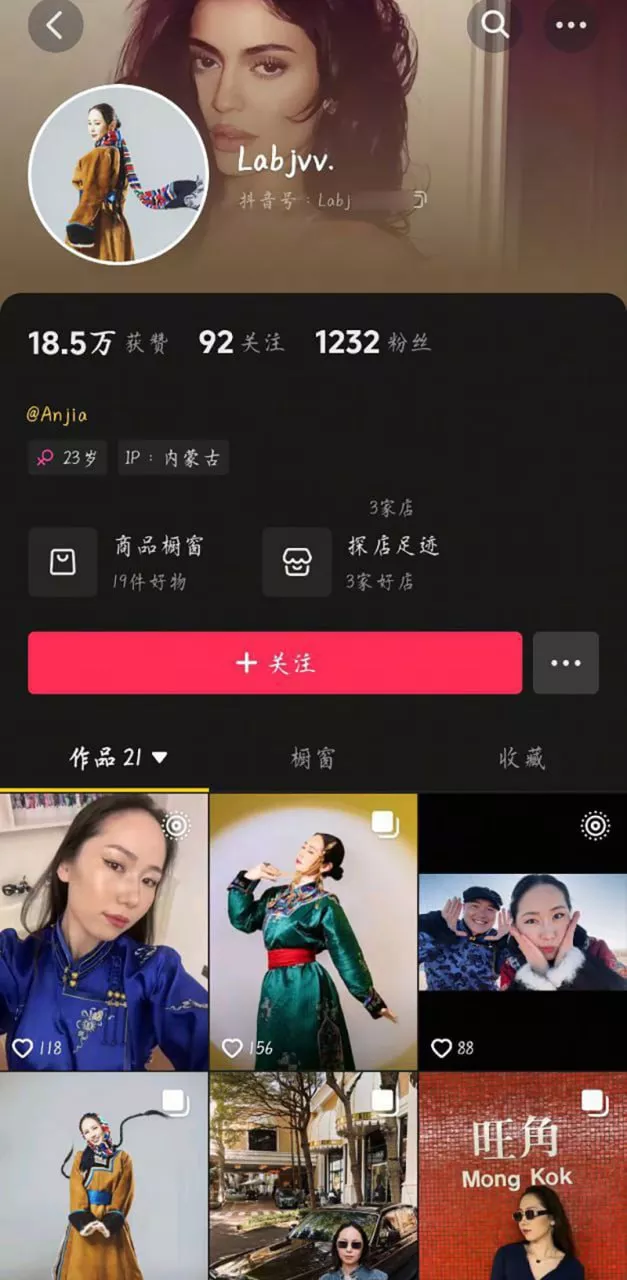The width and height of the screenshot is (627, 1280).
Task: Expand the 作品 21 dropdown tab
Action: 118,758
